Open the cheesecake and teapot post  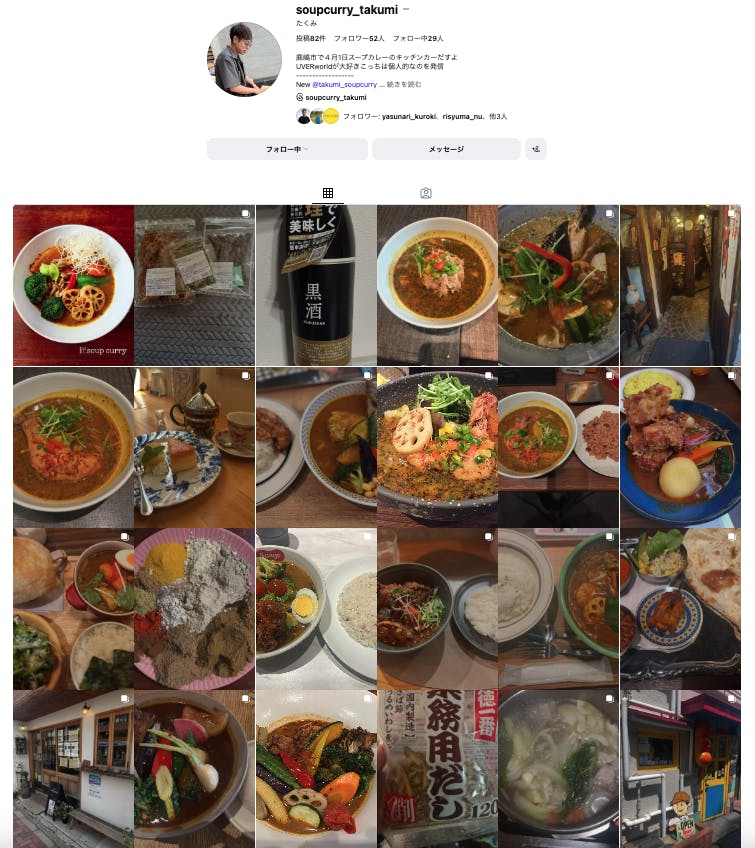pos(194,447)
